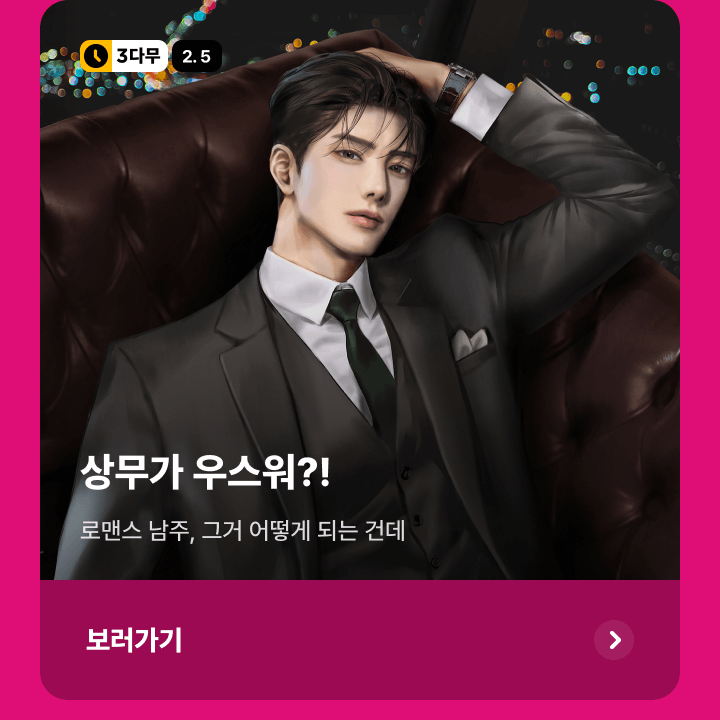
Task: Tap the arrow icon beside 보러가기
Action: 614,640
